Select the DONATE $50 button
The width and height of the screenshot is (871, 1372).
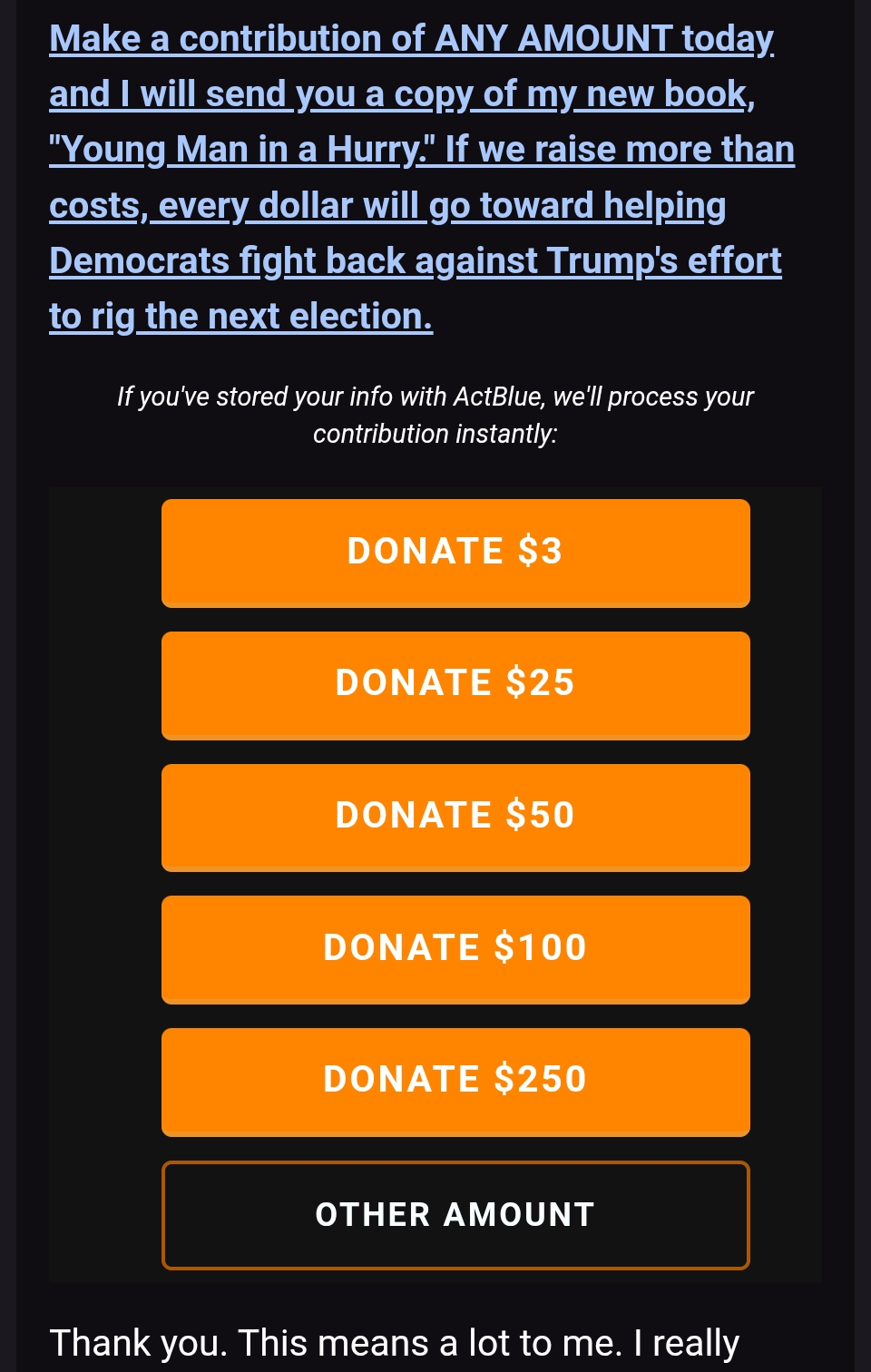coord(455,817)
